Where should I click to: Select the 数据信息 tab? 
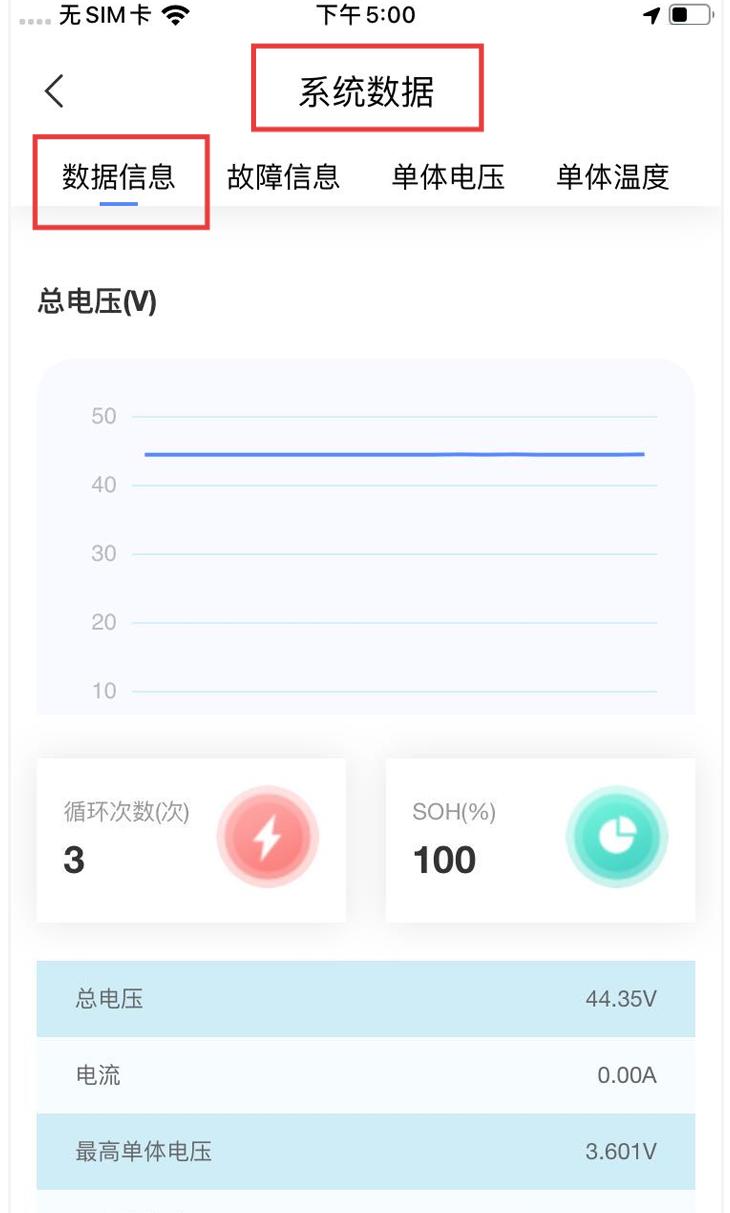(119, 177)
